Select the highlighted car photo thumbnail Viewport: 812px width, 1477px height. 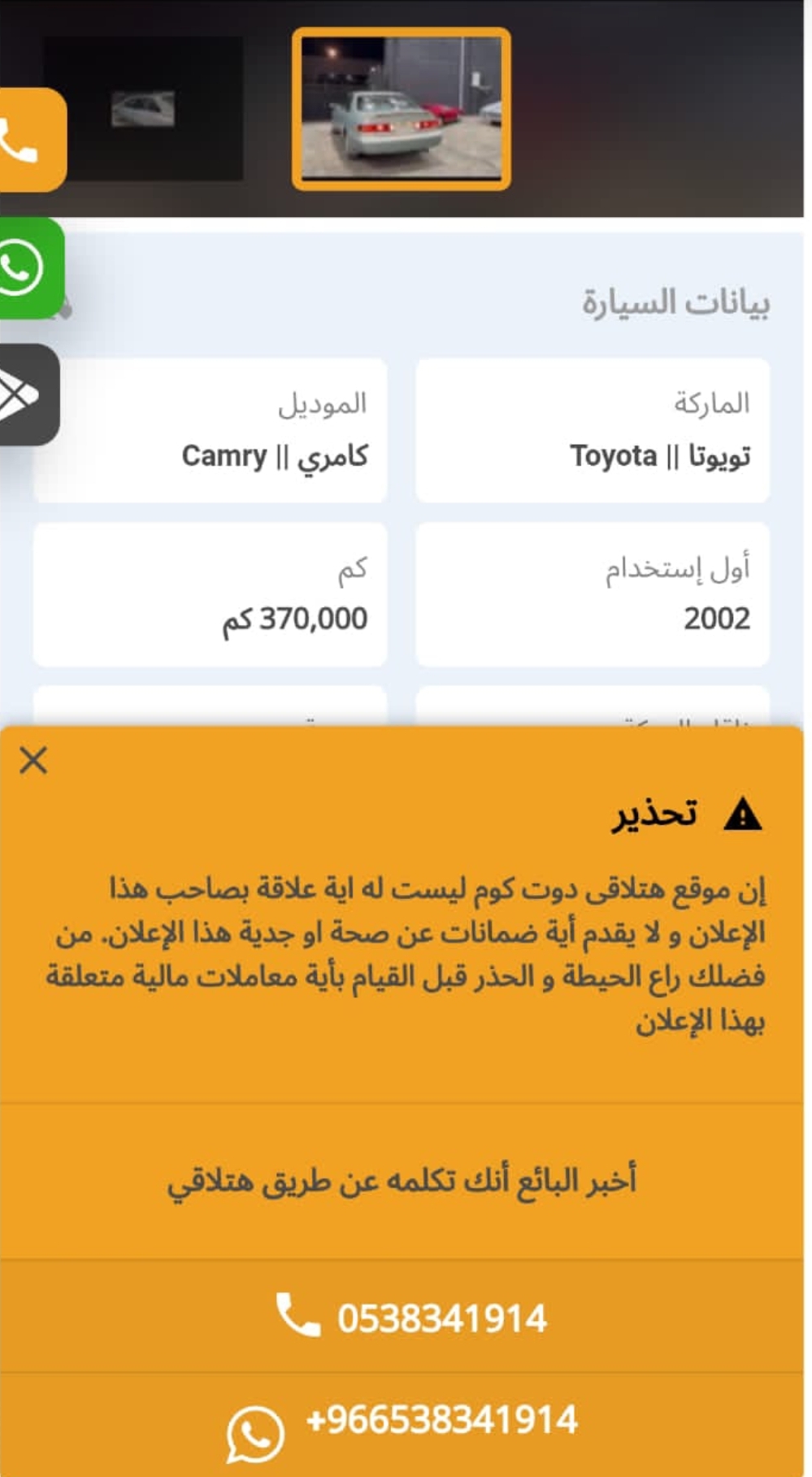click(402, 109)
